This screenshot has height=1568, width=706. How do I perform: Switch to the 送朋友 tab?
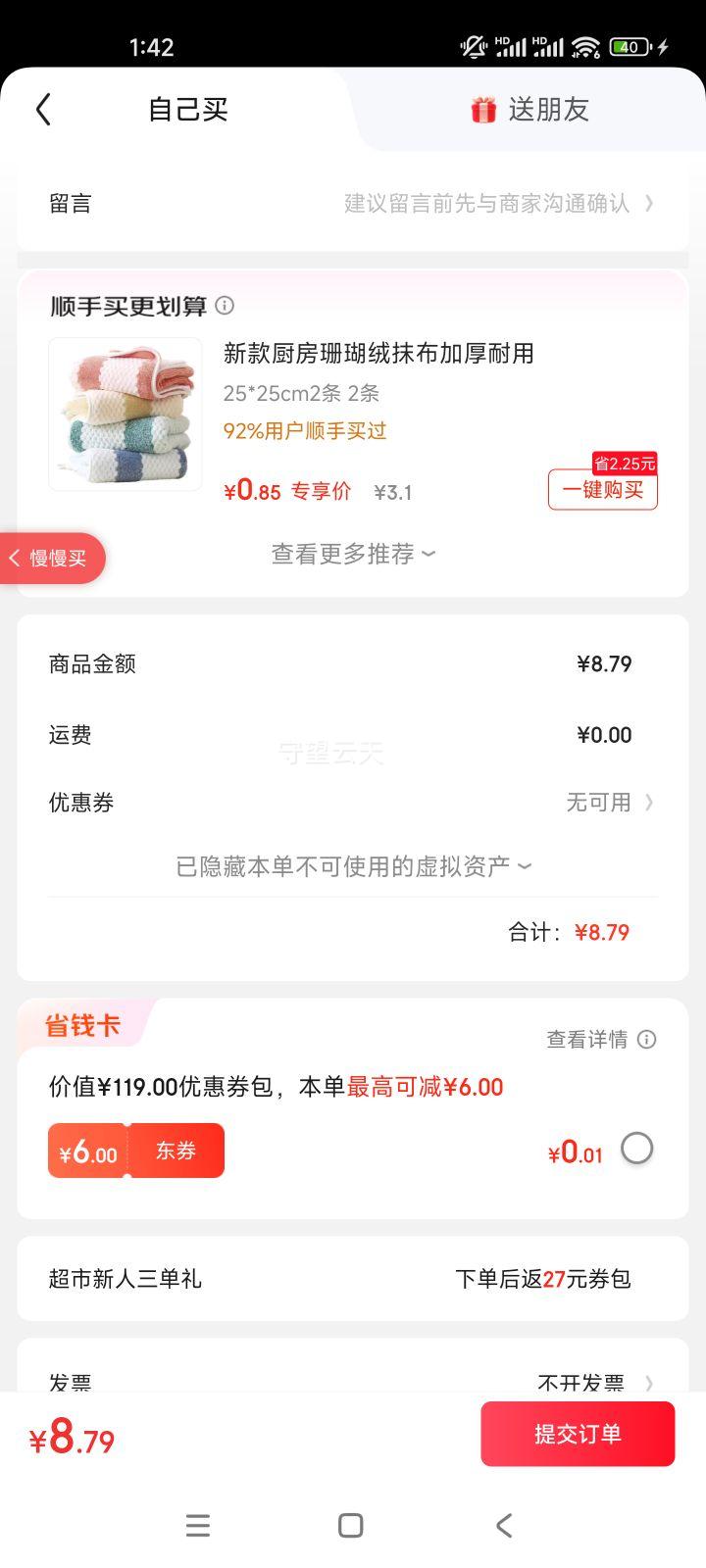click(x=529, y=110)
